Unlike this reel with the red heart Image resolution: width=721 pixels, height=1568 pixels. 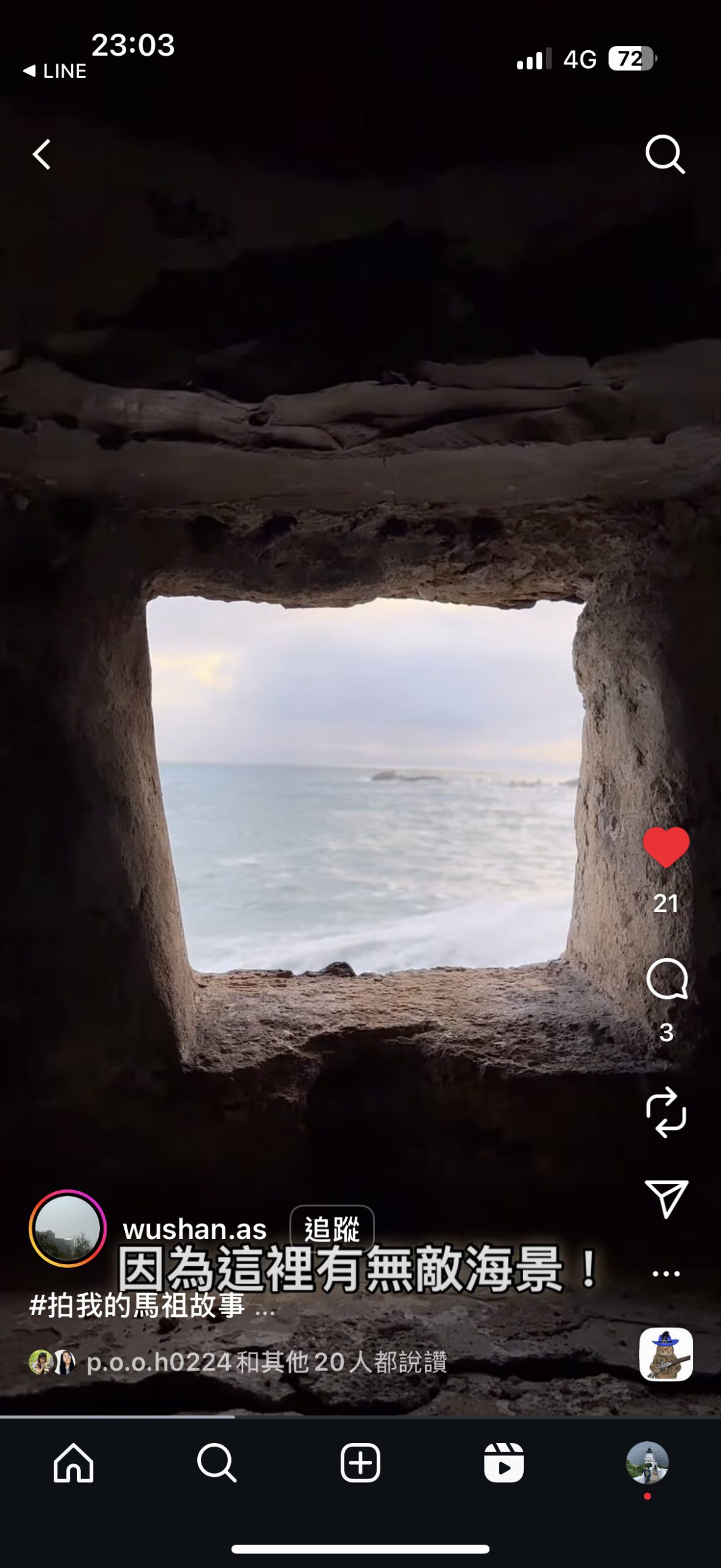point(666,847)
